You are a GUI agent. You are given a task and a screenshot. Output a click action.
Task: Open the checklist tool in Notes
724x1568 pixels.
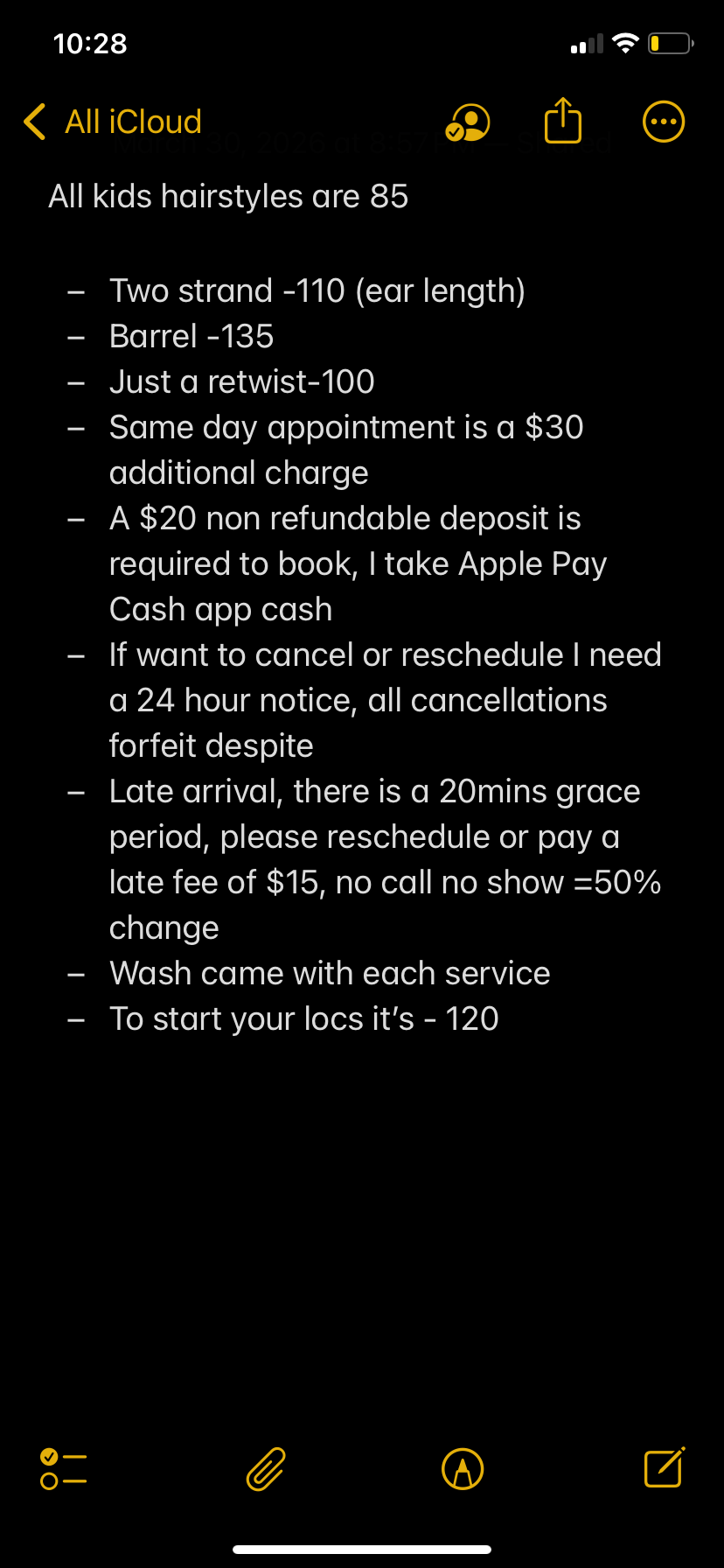coord(62,1469)
